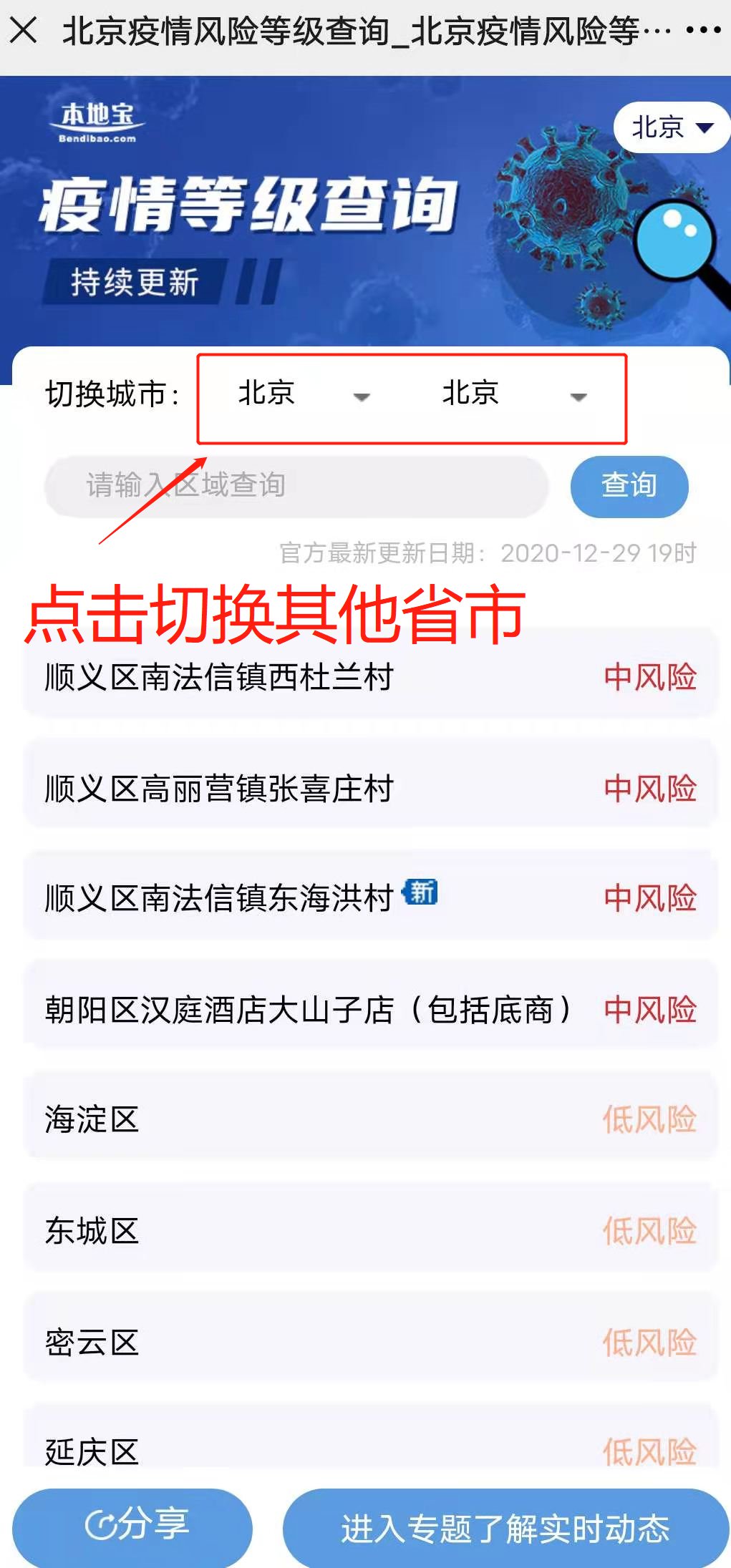Share this page with the 分享 button

click(133, 1525)
